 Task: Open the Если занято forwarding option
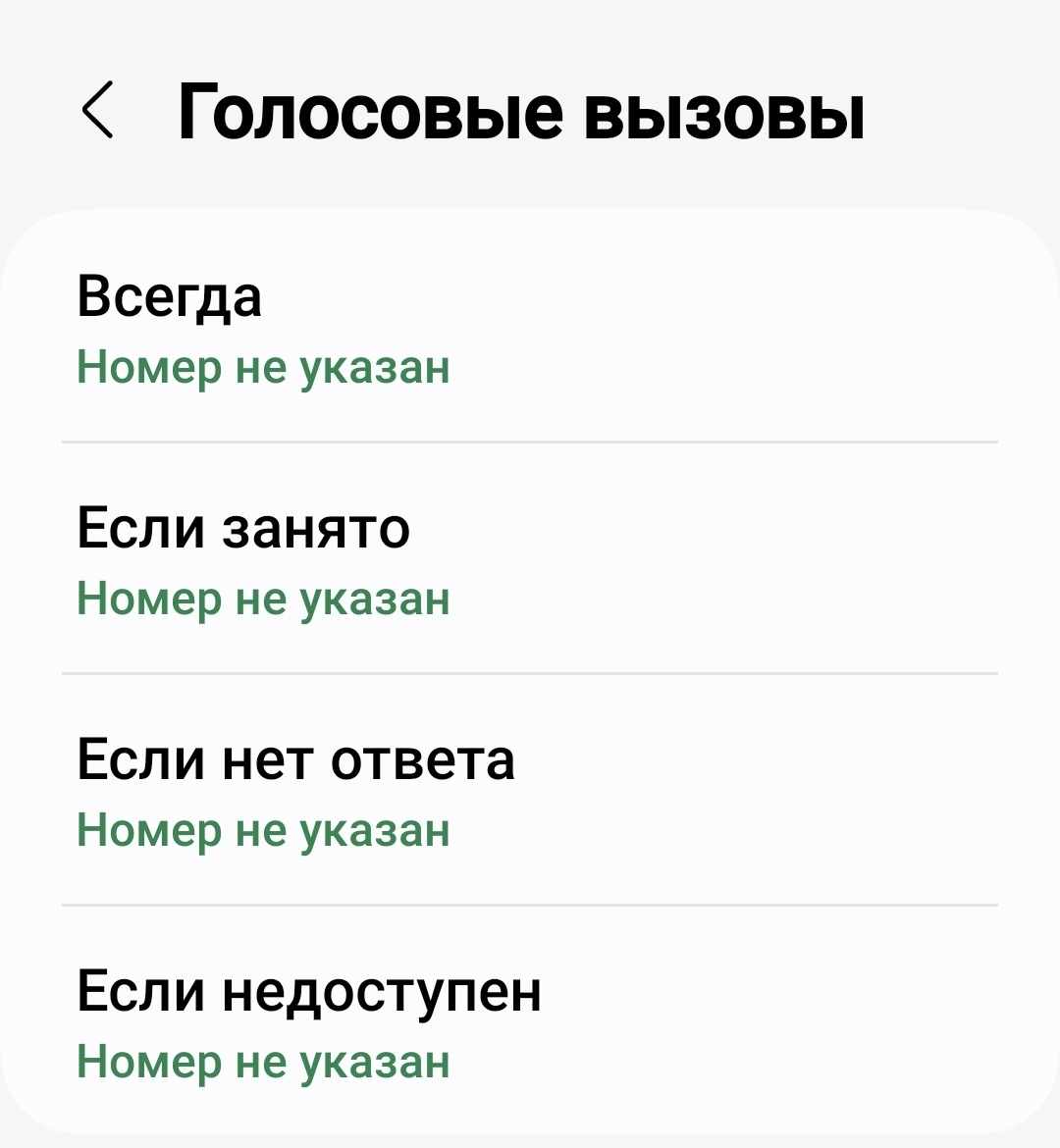[x=530, y=560]
